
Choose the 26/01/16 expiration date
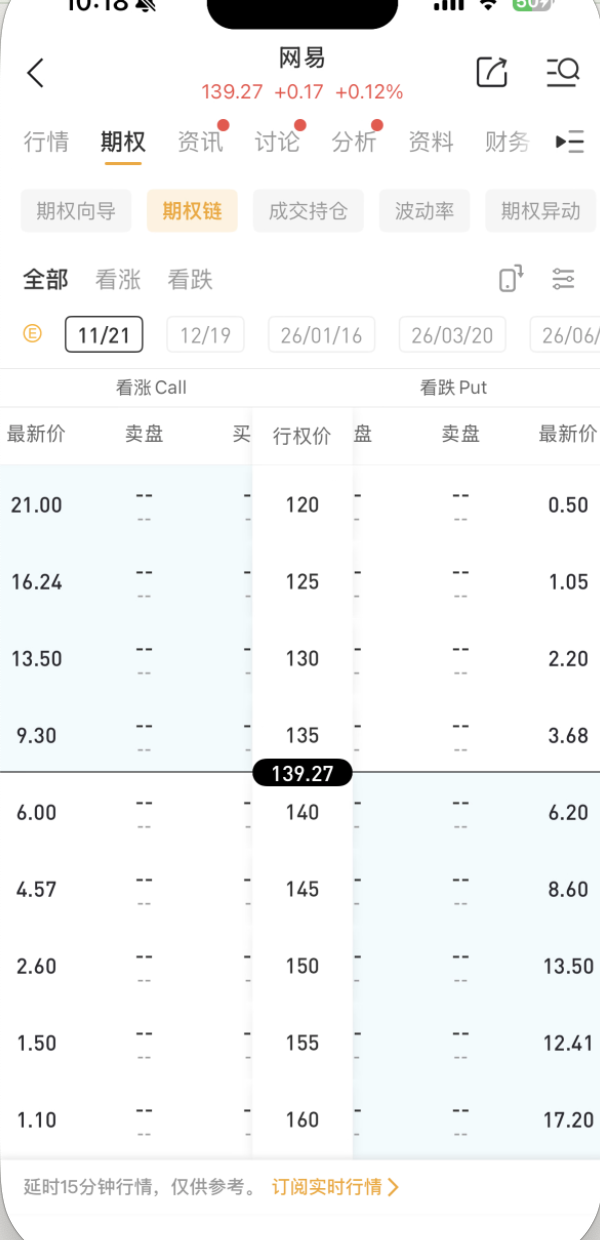[321, 335]
